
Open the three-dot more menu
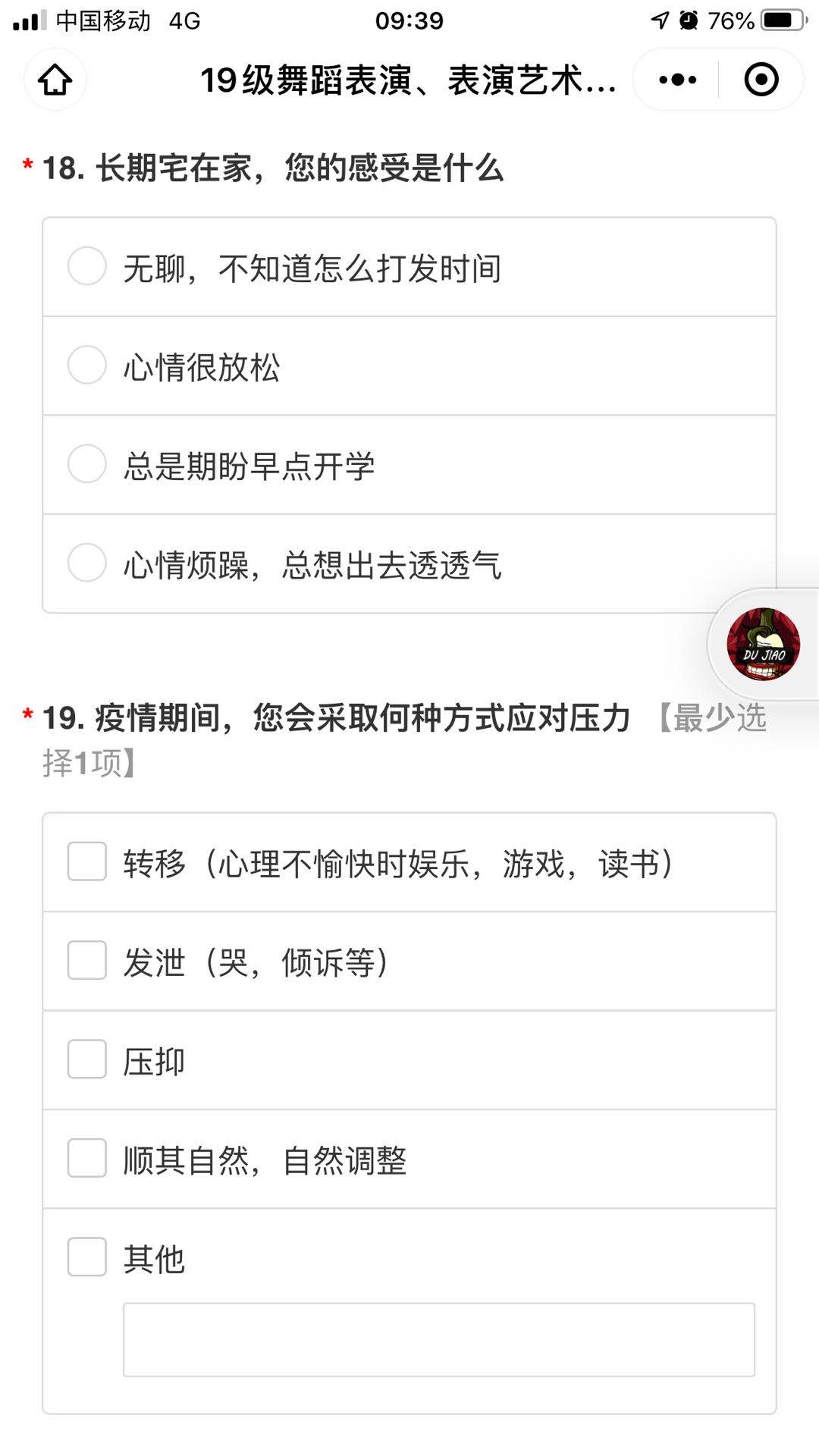coord(677,80)
